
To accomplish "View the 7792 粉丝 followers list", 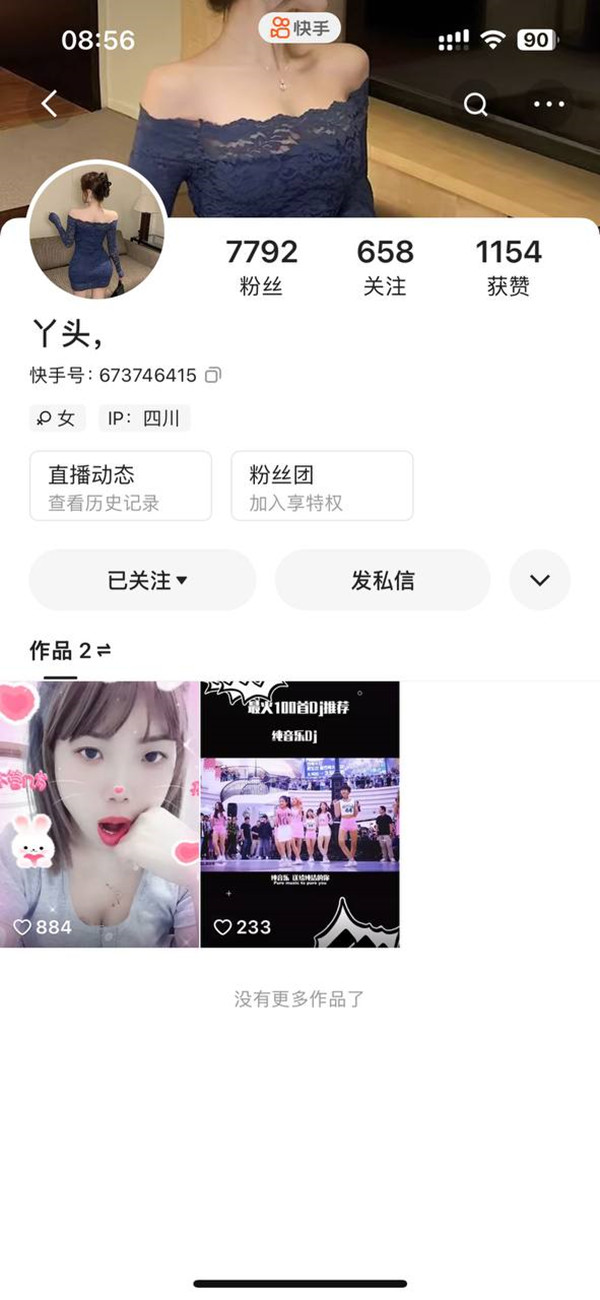I will click(261, 266).
